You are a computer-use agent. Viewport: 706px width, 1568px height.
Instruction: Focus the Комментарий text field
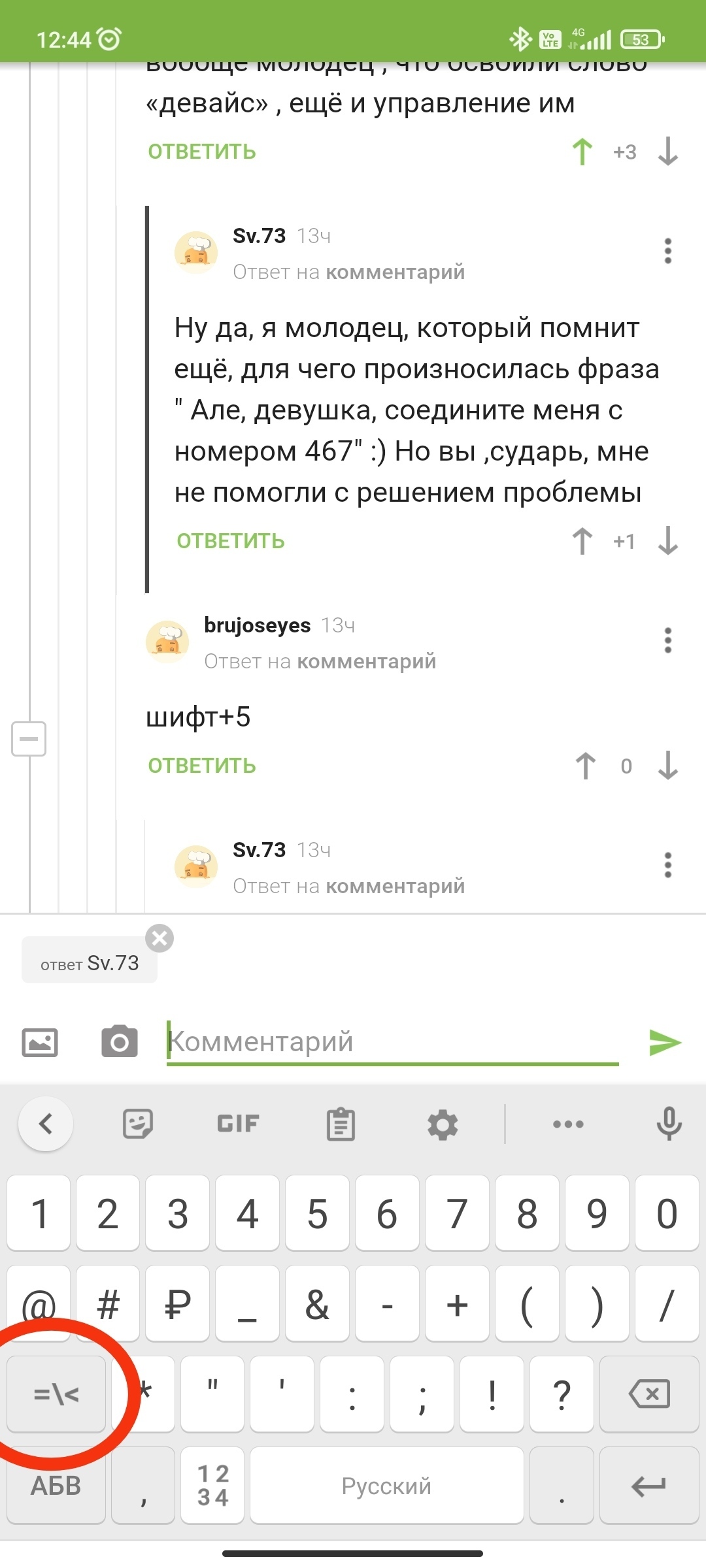392,1042
